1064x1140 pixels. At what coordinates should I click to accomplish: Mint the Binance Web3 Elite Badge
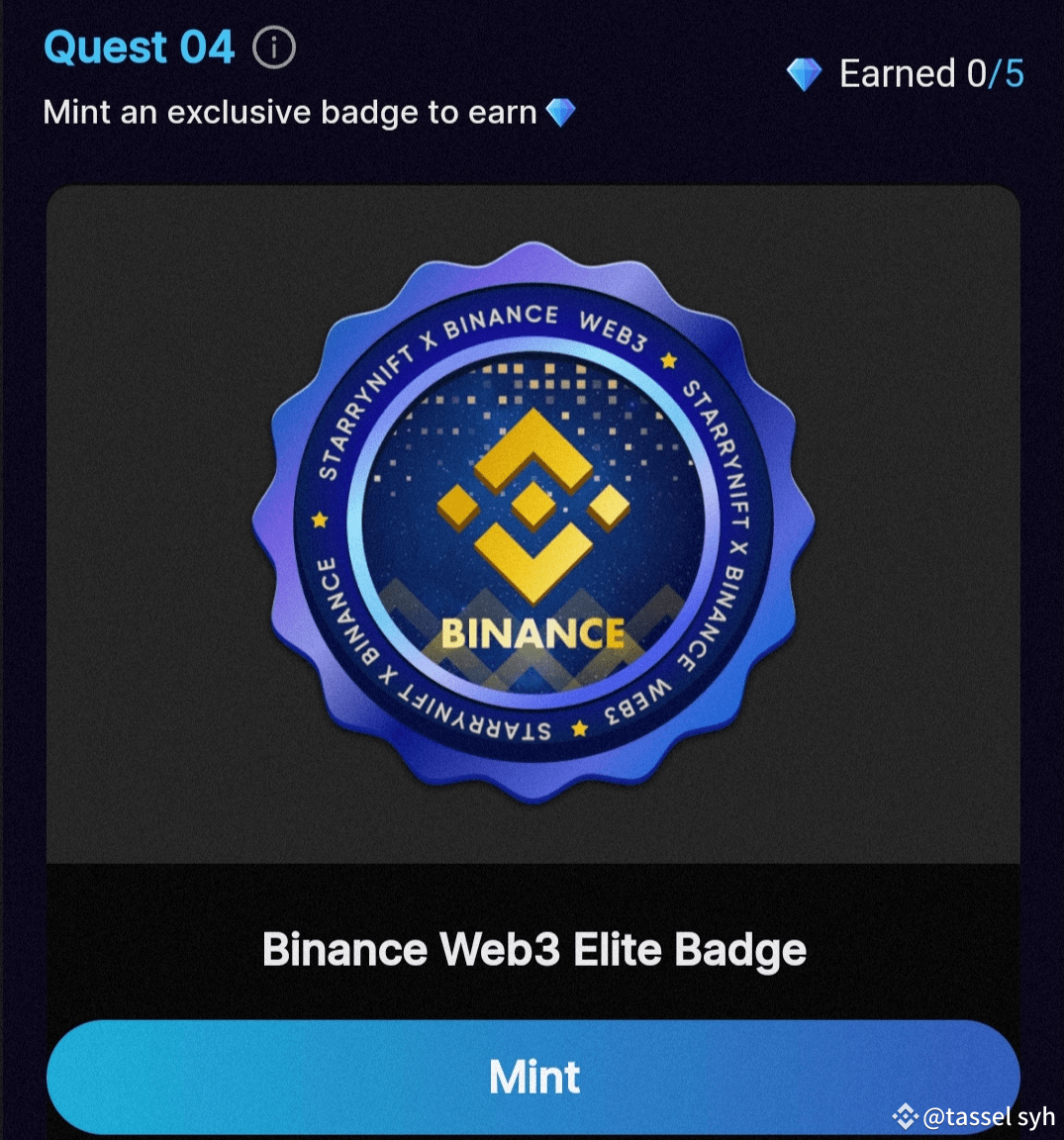[533, 1077]
